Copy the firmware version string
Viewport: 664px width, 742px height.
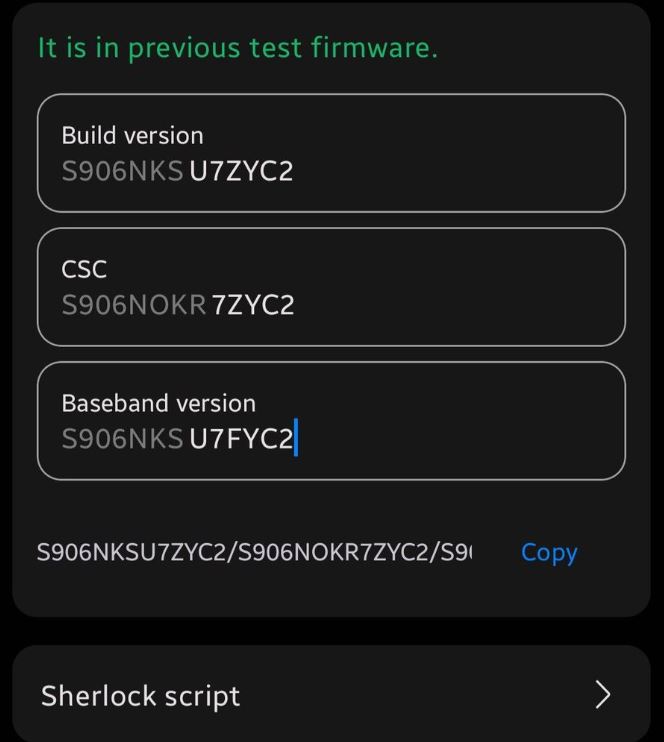pos(549,552)
